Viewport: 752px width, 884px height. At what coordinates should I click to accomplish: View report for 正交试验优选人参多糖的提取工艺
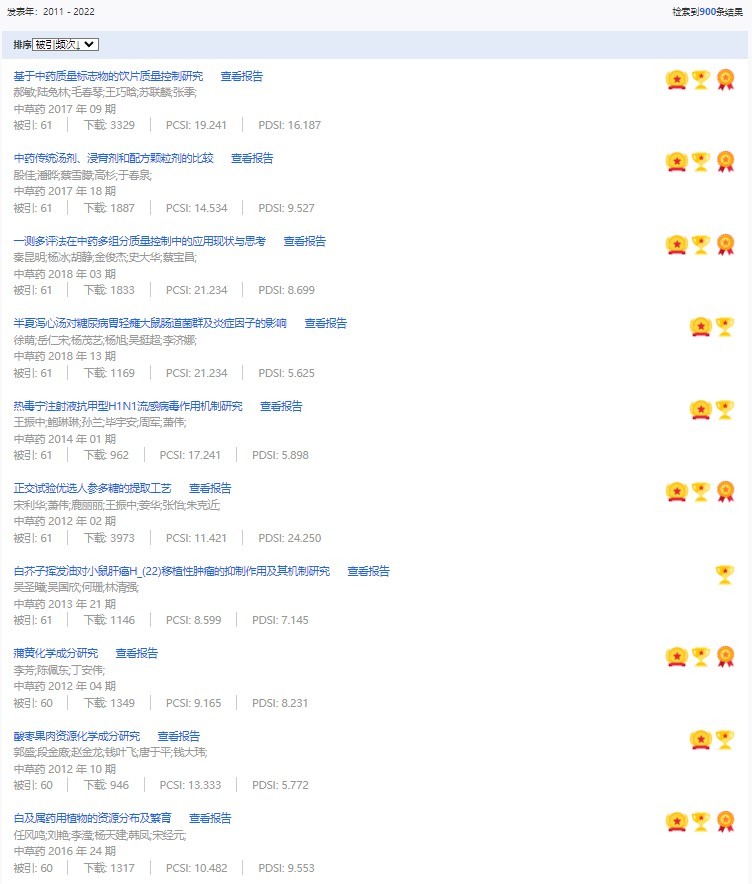point(210,488)
